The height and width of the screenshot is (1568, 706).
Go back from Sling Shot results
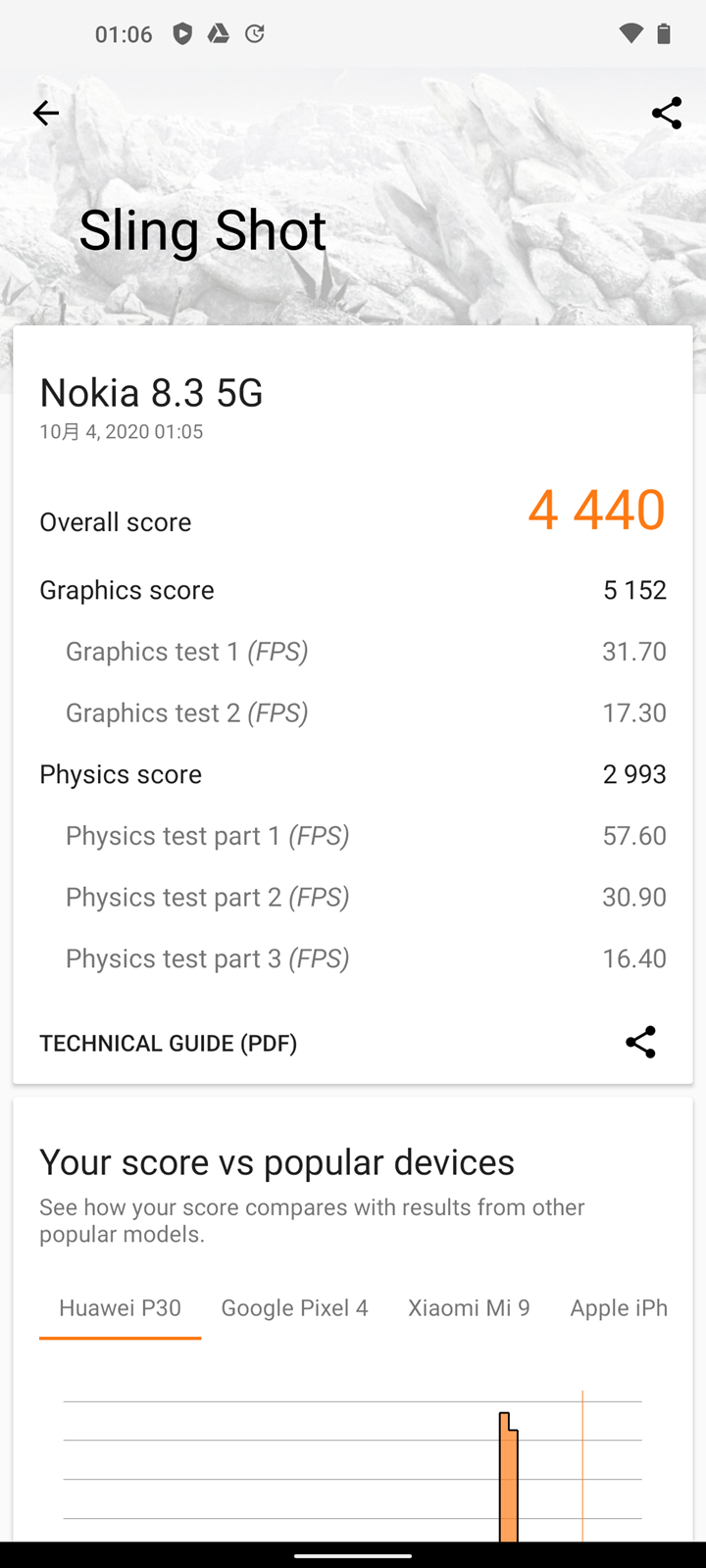pos(46,114)
